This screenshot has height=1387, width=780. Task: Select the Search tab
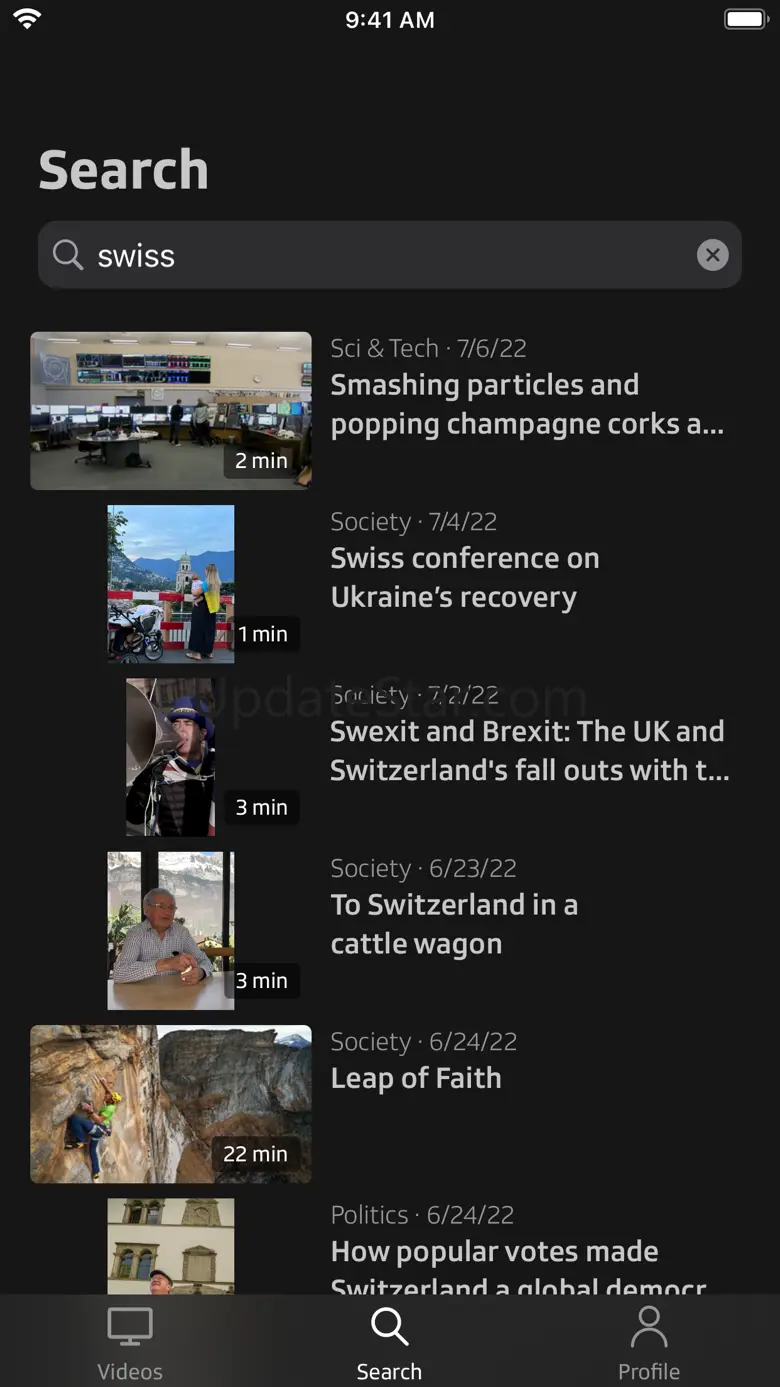pos(389,1344)
